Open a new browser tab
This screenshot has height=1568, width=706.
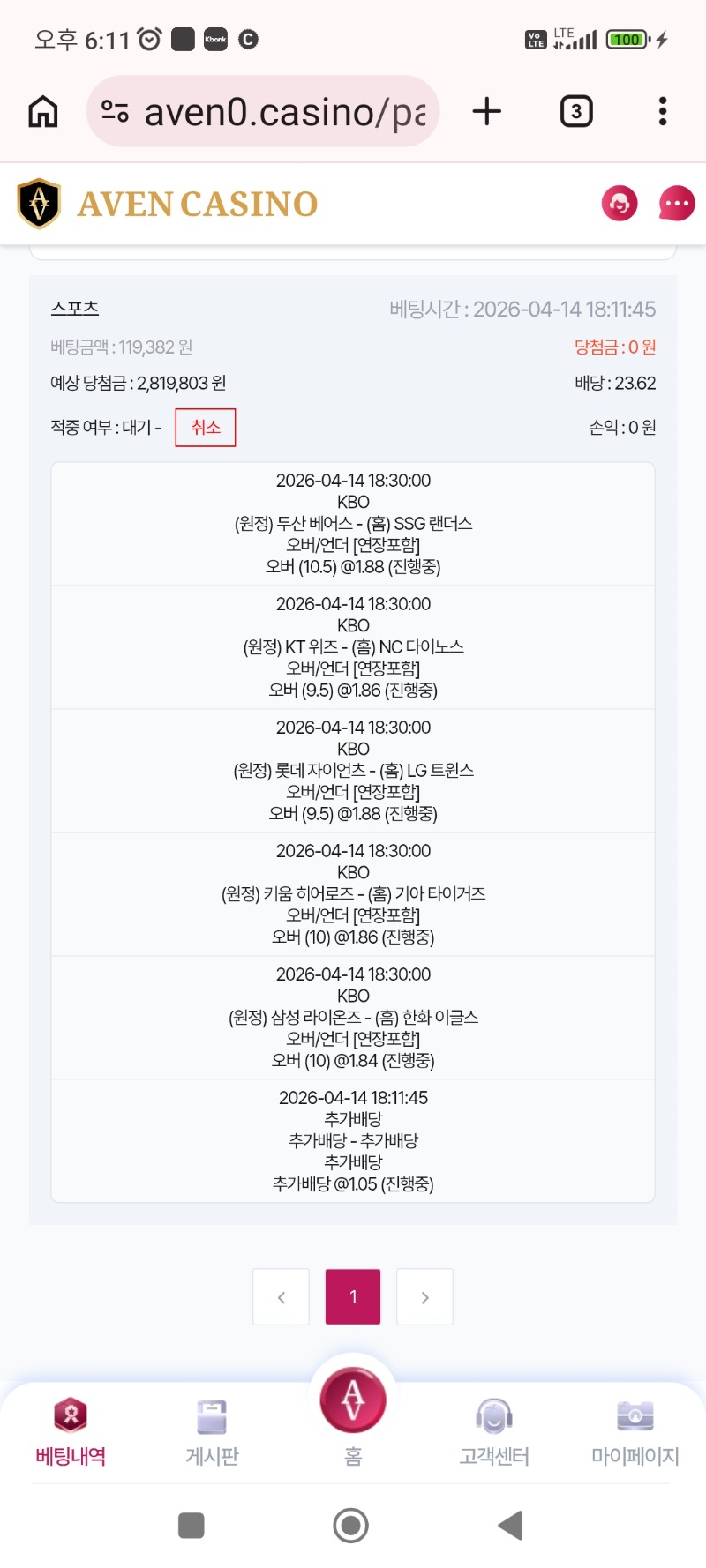[x=487, y=112]
